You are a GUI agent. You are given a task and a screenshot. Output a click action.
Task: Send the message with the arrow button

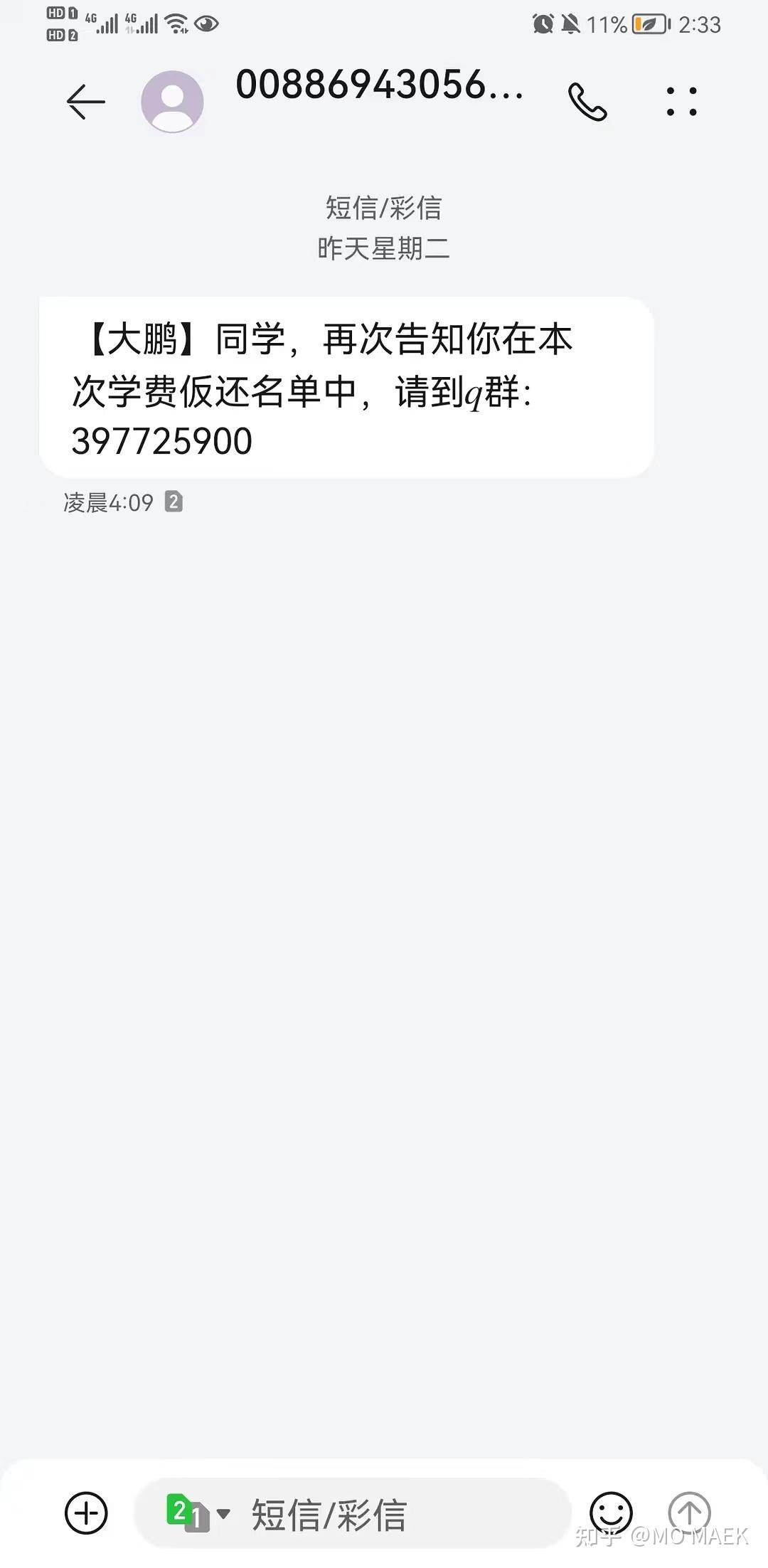point(689,1512)
